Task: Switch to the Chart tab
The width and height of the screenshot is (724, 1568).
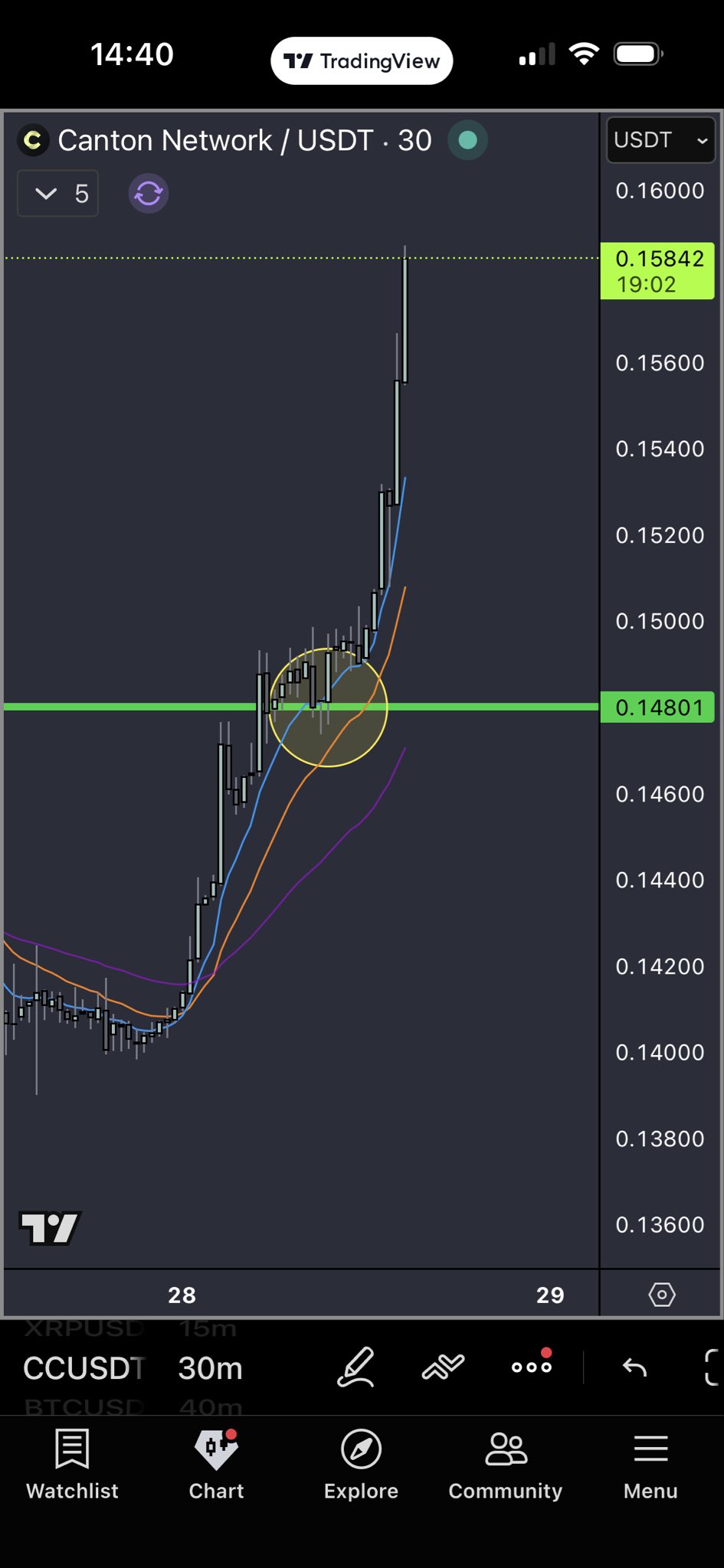Action: 217,1465
